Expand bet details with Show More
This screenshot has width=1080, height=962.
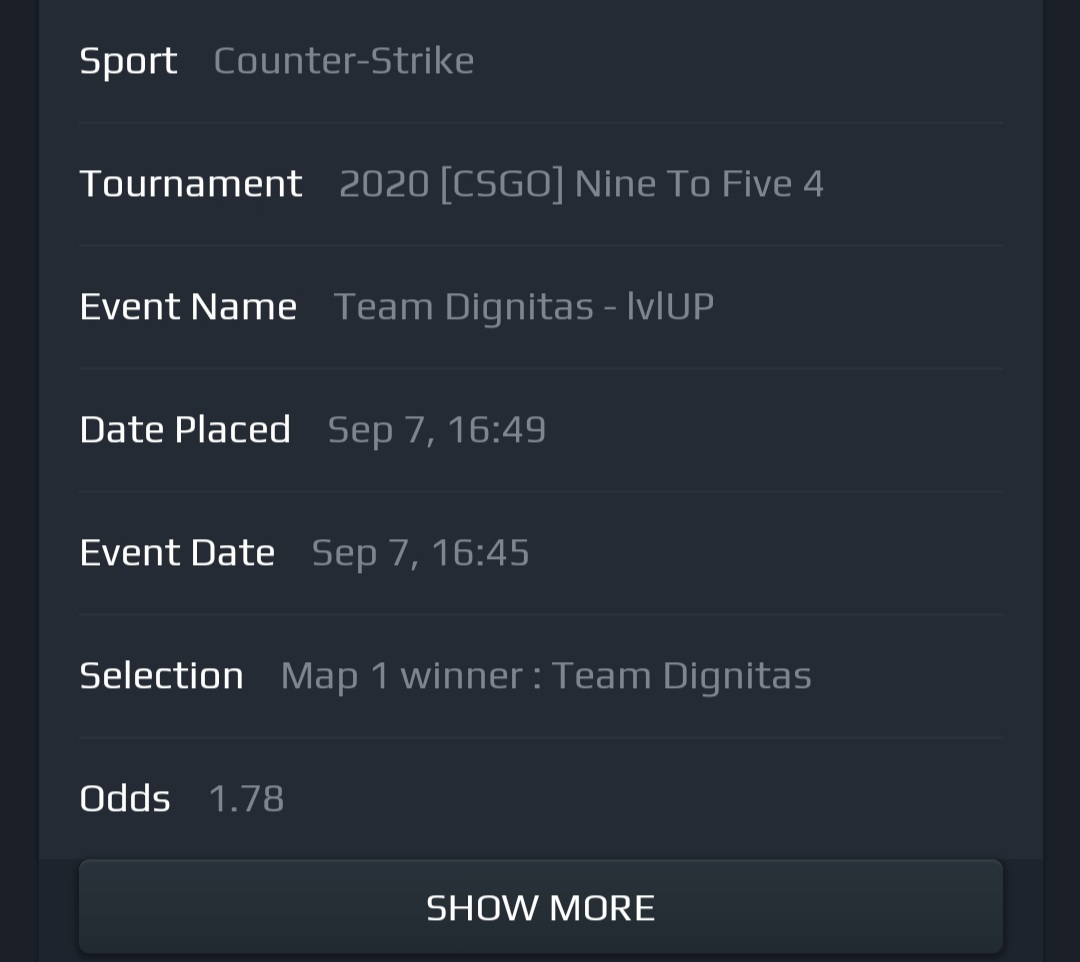(540, 907)
